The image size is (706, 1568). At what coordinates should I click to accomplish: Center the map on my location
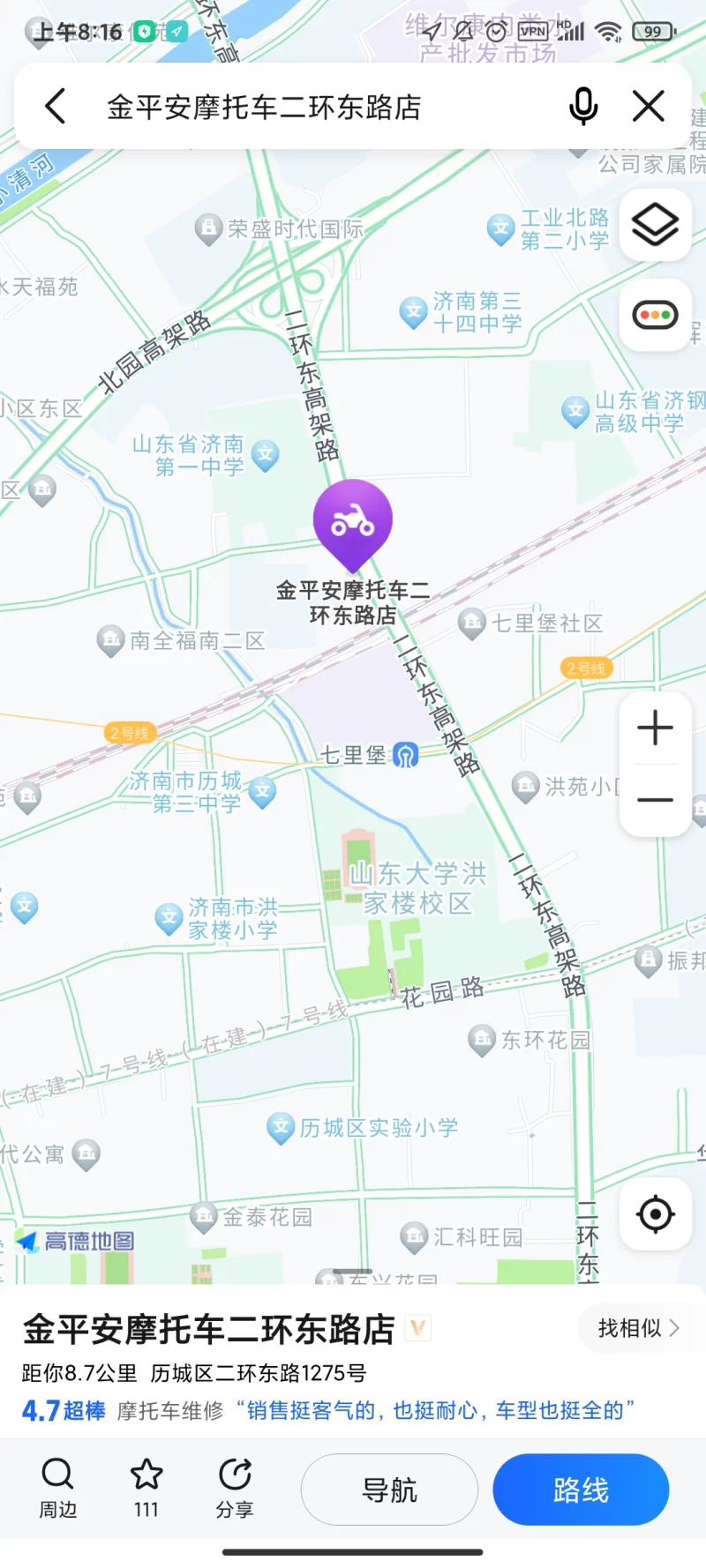[x=655, y=1214]
